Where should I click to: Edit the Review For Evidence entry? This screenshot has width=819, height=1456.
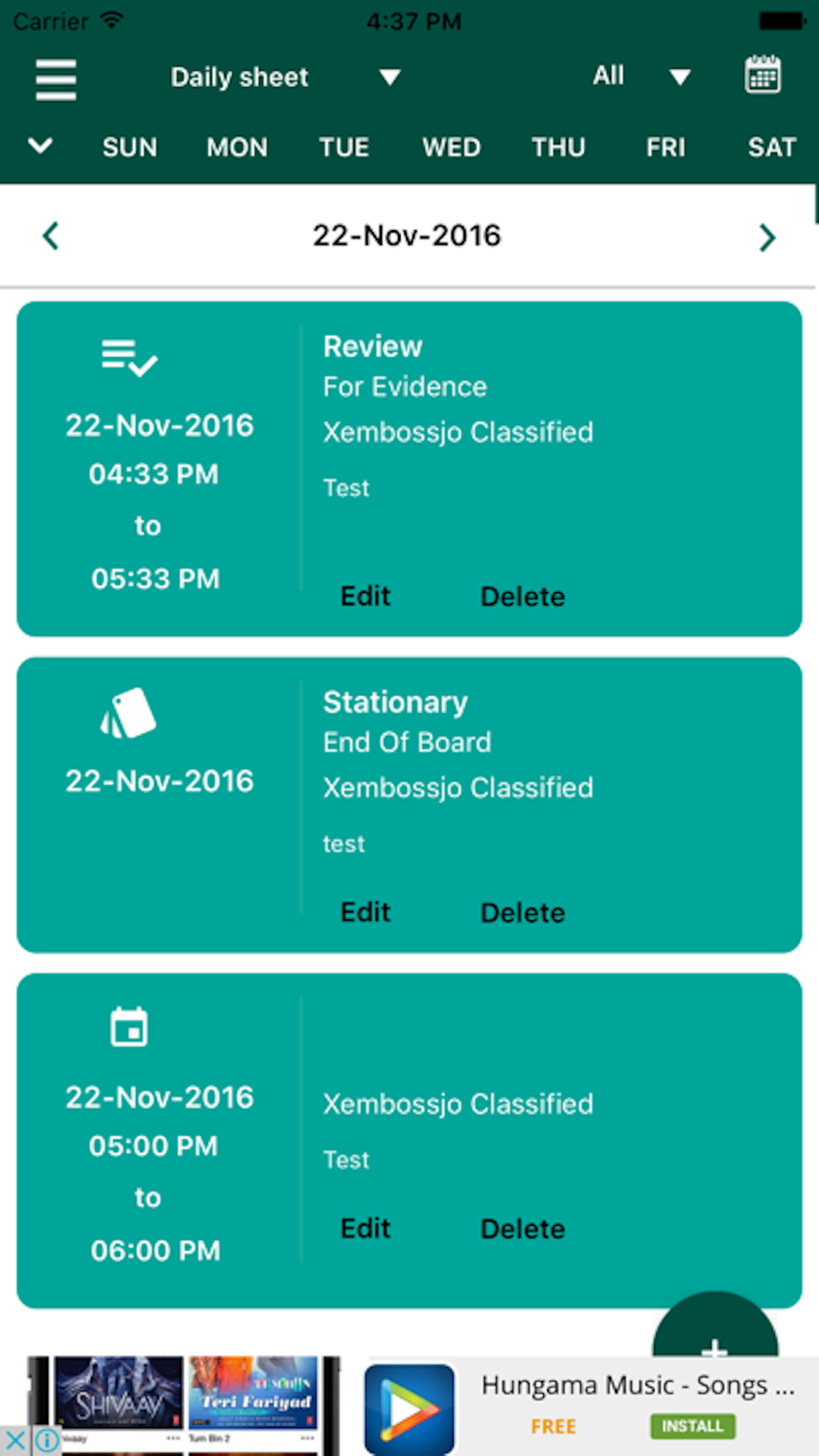pos(365,596)
